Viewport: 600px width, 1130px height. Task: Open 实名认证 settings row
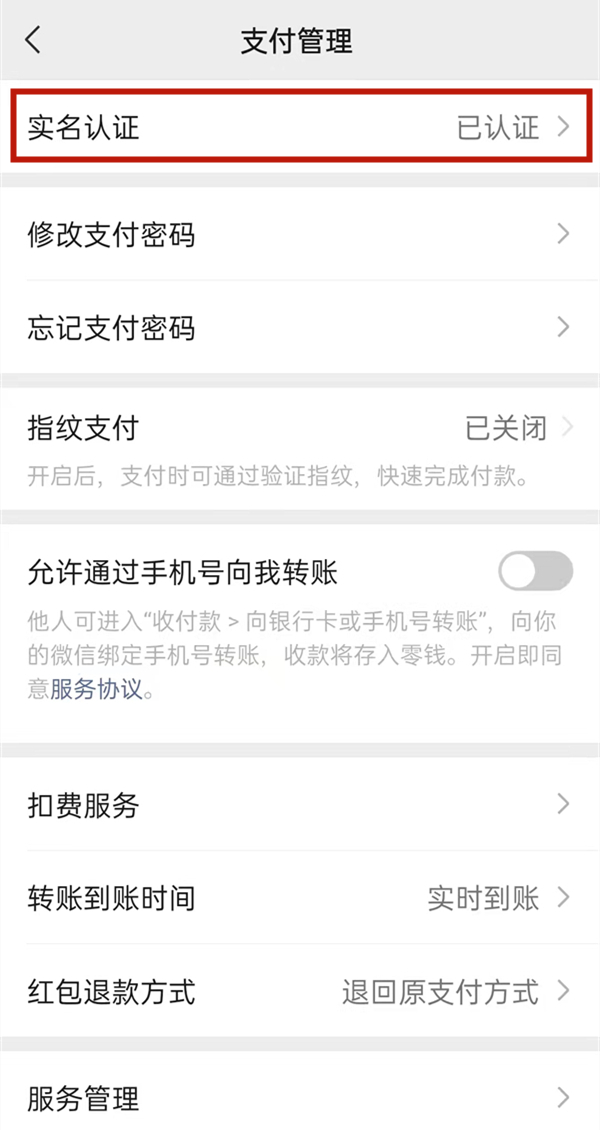pyautogui.click(x=300, y=127)
